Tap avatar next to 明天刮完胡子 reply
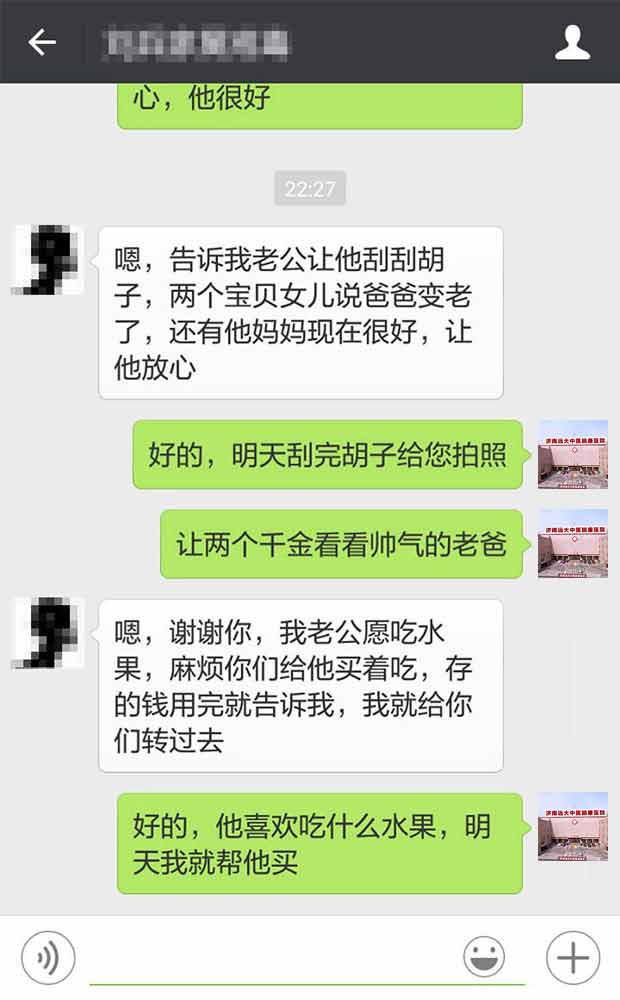Image resolution: width=620 pixels, height=1000 pixels. pos(572,454)
